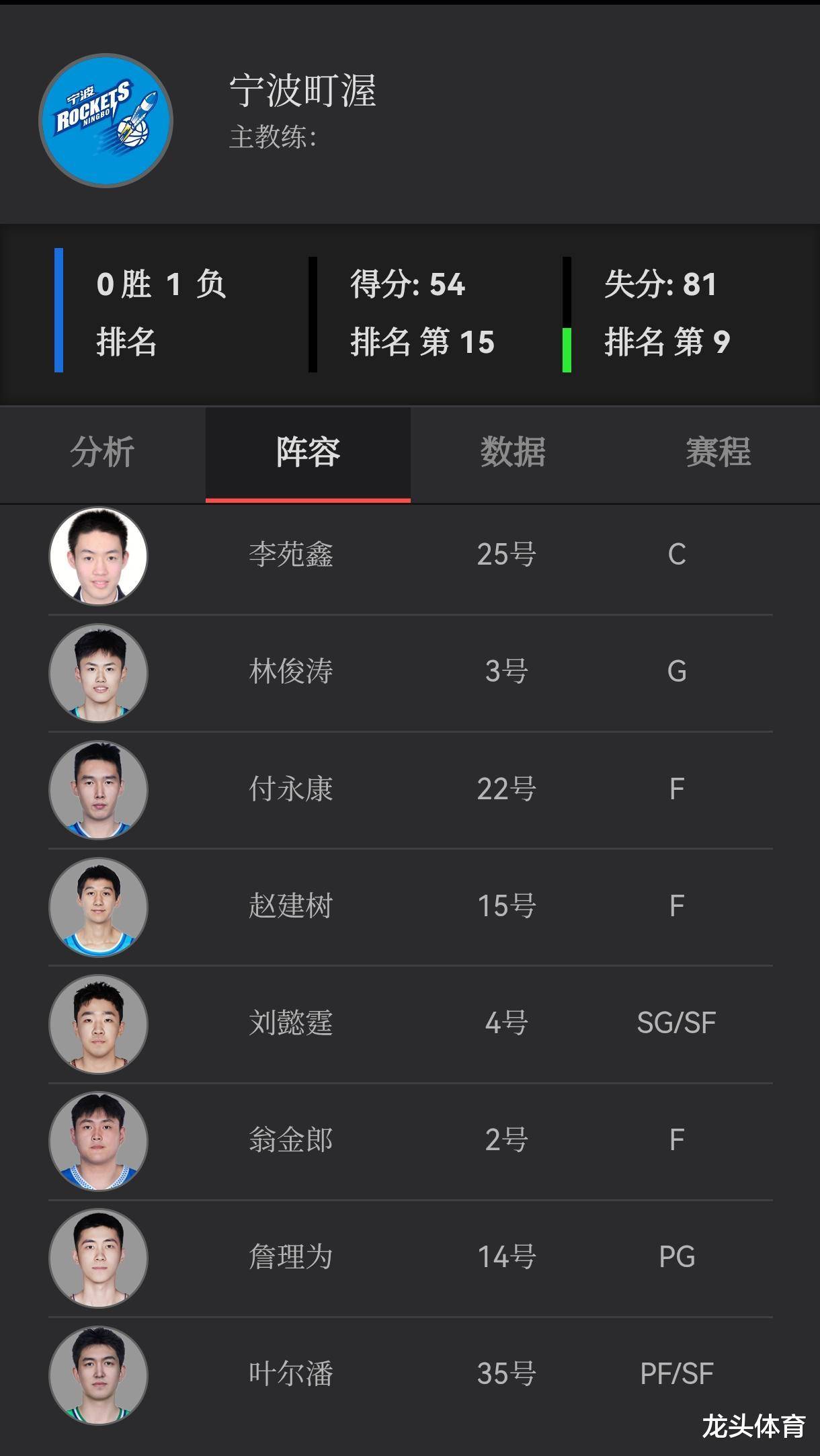Viewport: 820px width, 1456px height.
Task: Open 付永康's player avatar photo
Action: (x=98, y=790)
